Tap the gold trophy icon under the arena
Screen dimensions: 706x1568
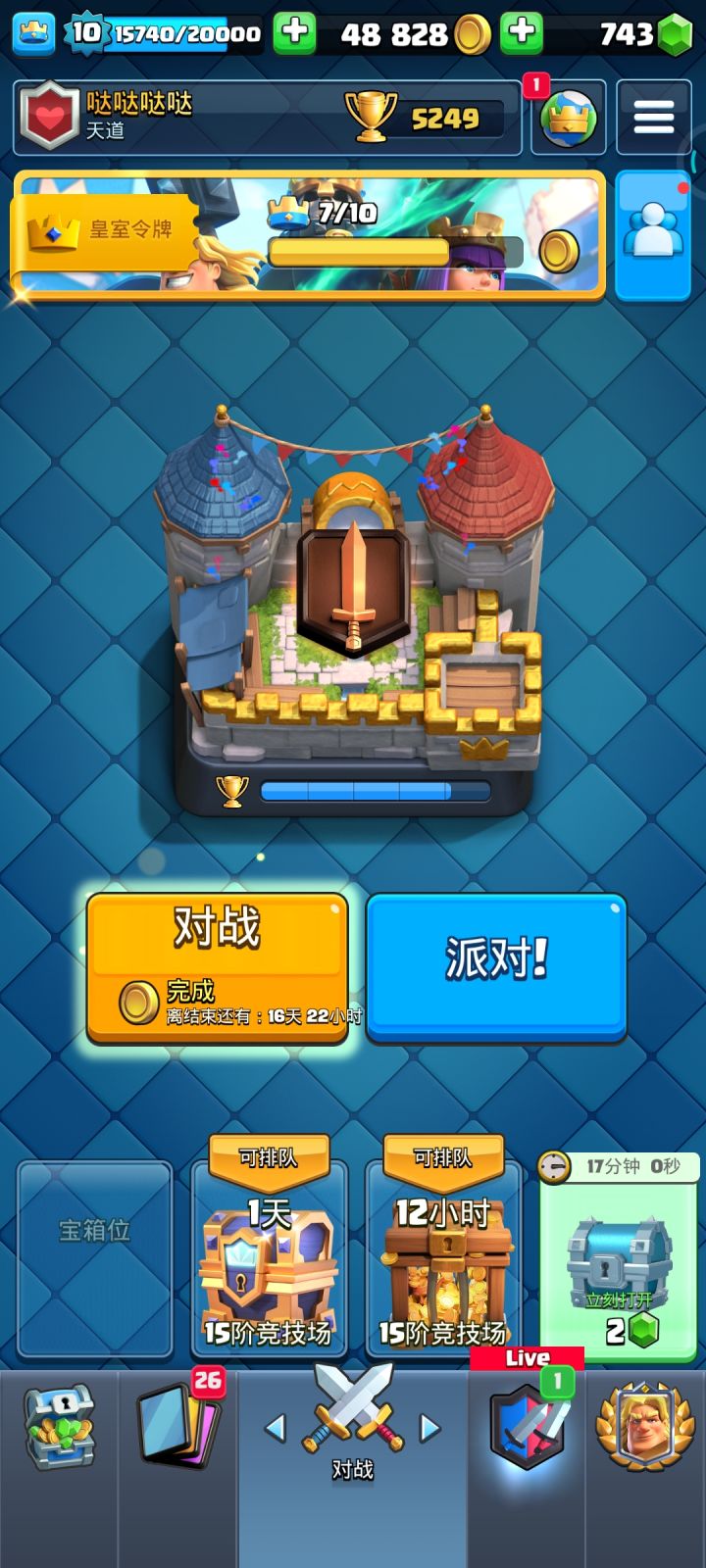(x=232, y=790)
